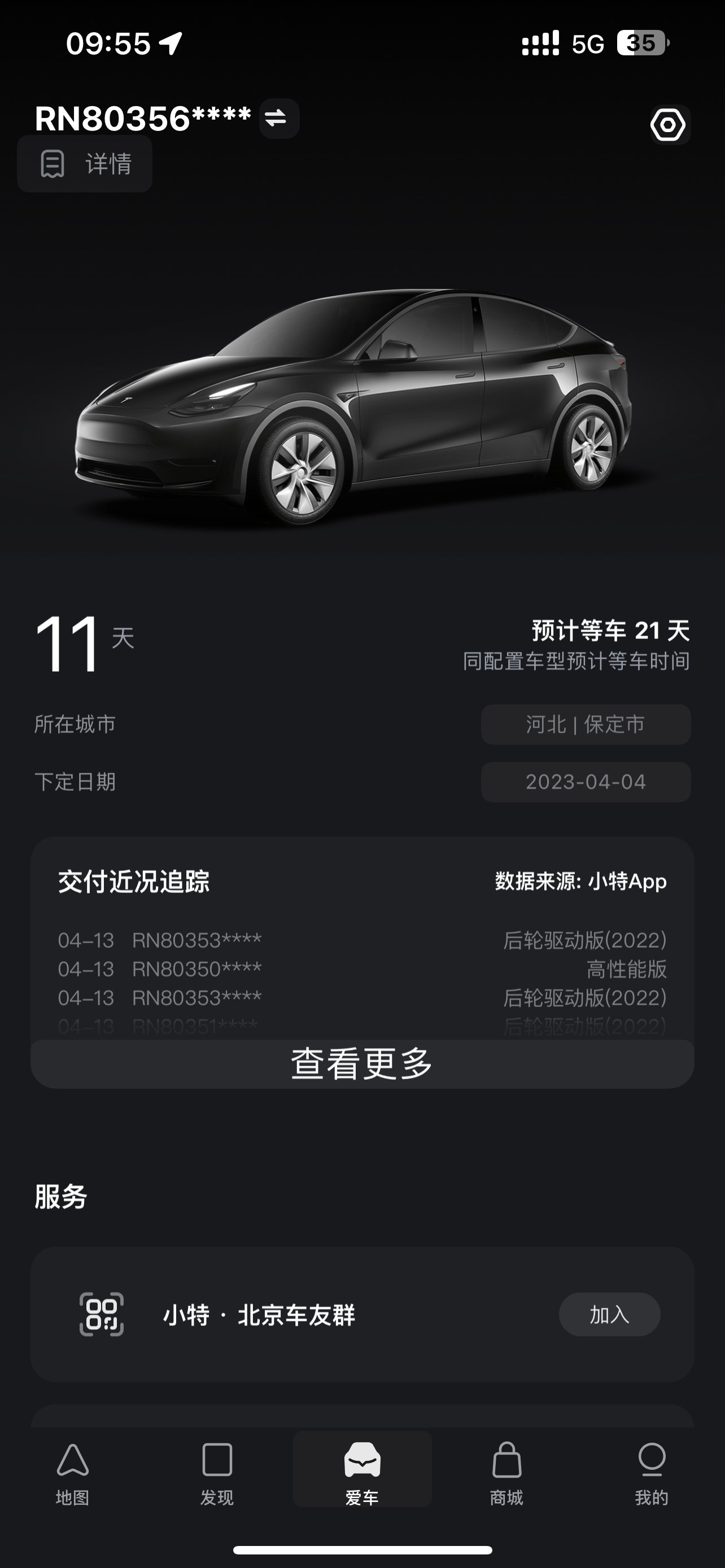Open the 详情 order details icon

tap(85, 164)
